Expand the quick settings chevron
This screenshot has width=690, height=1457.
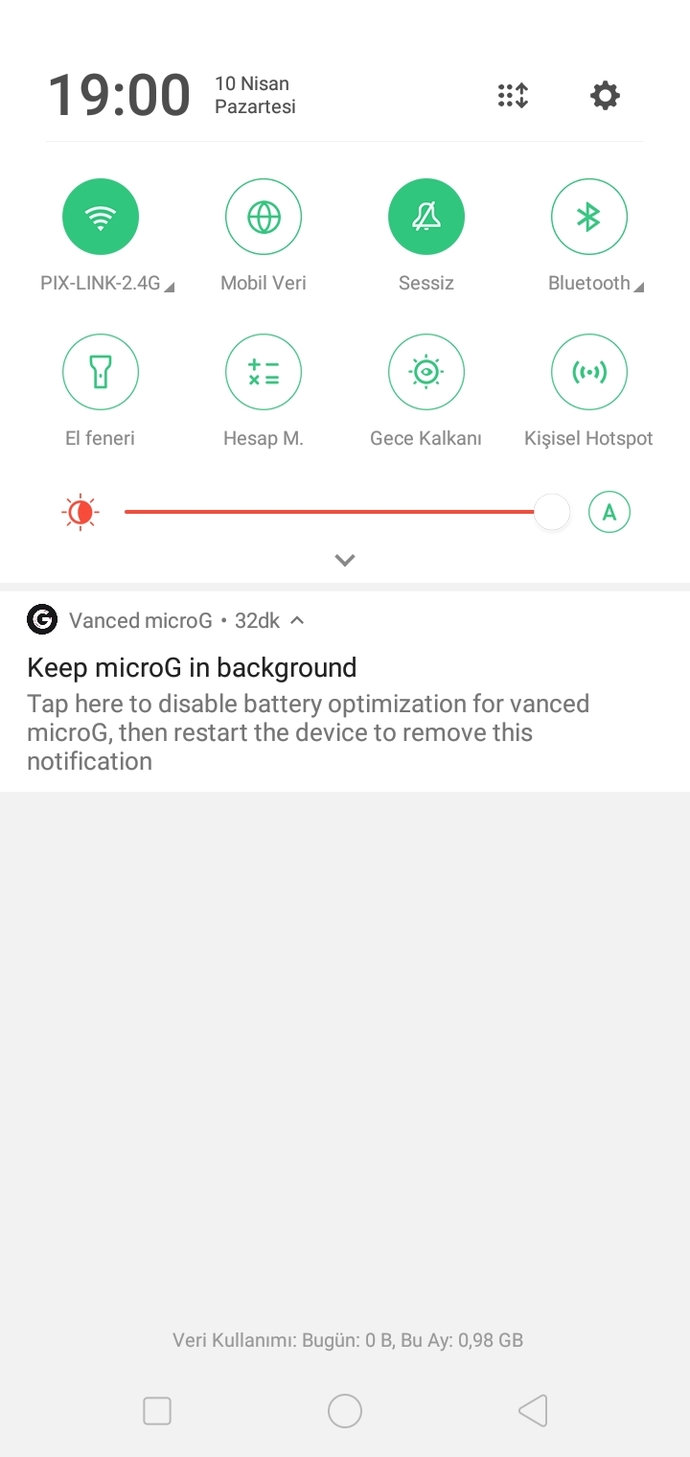pos(345,560)
